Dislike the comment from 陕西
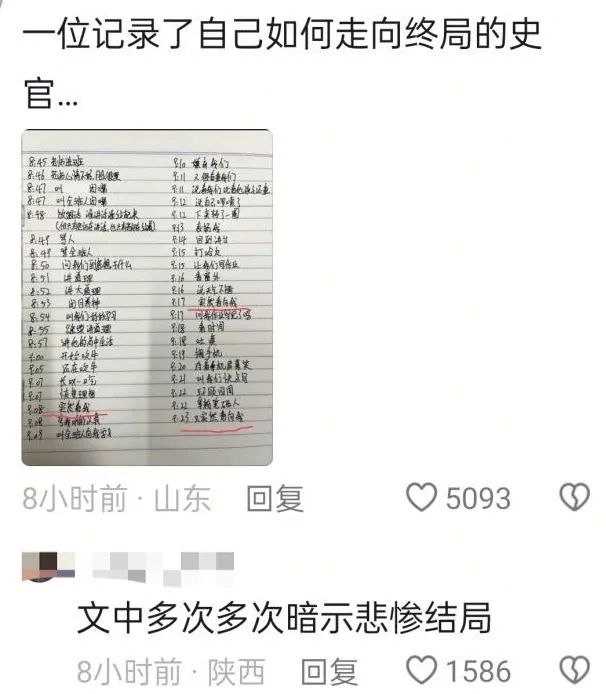 (573, 670)
